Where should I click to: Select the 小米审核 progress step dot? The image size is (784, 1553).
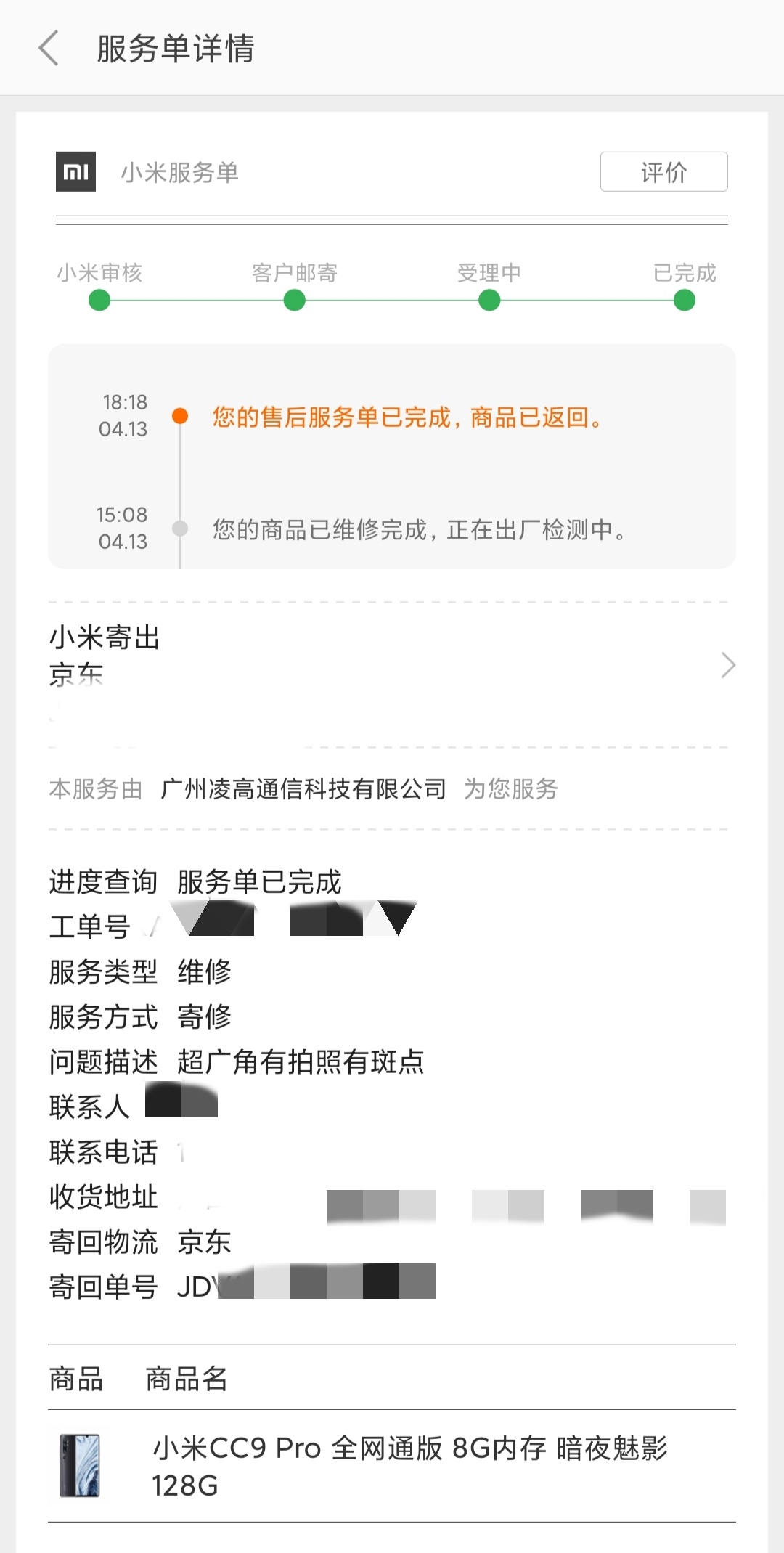pos(99,300)
